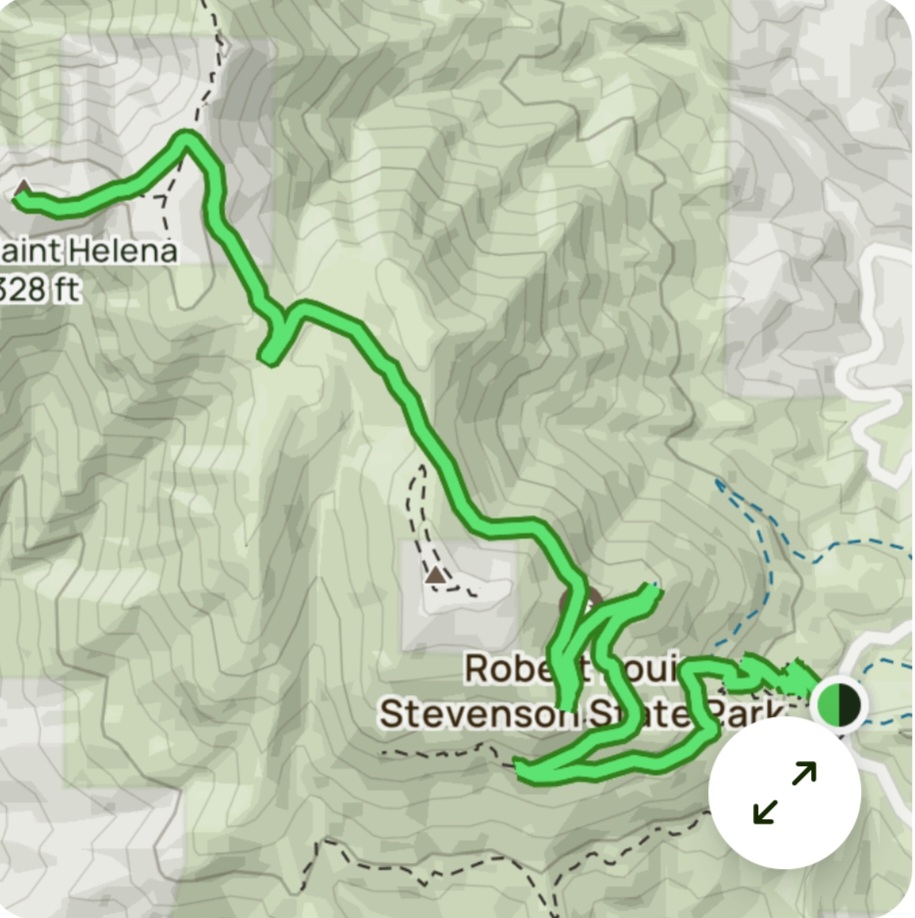Click the triangle peak icon at the trail's western end
This screenshot has width=915, height=918.
tap(22, 187)
